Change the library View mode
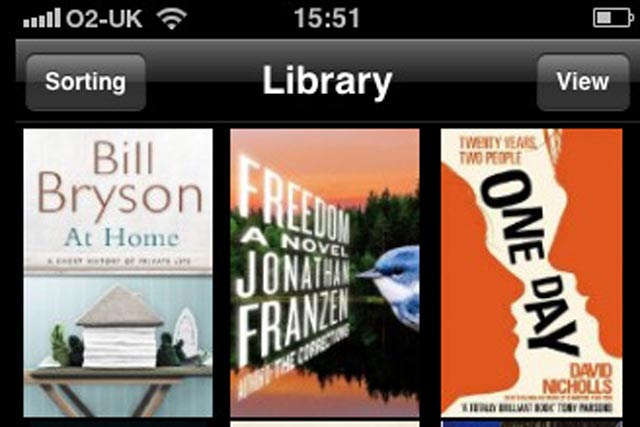The image size is (640, 427). pos(582,82)
